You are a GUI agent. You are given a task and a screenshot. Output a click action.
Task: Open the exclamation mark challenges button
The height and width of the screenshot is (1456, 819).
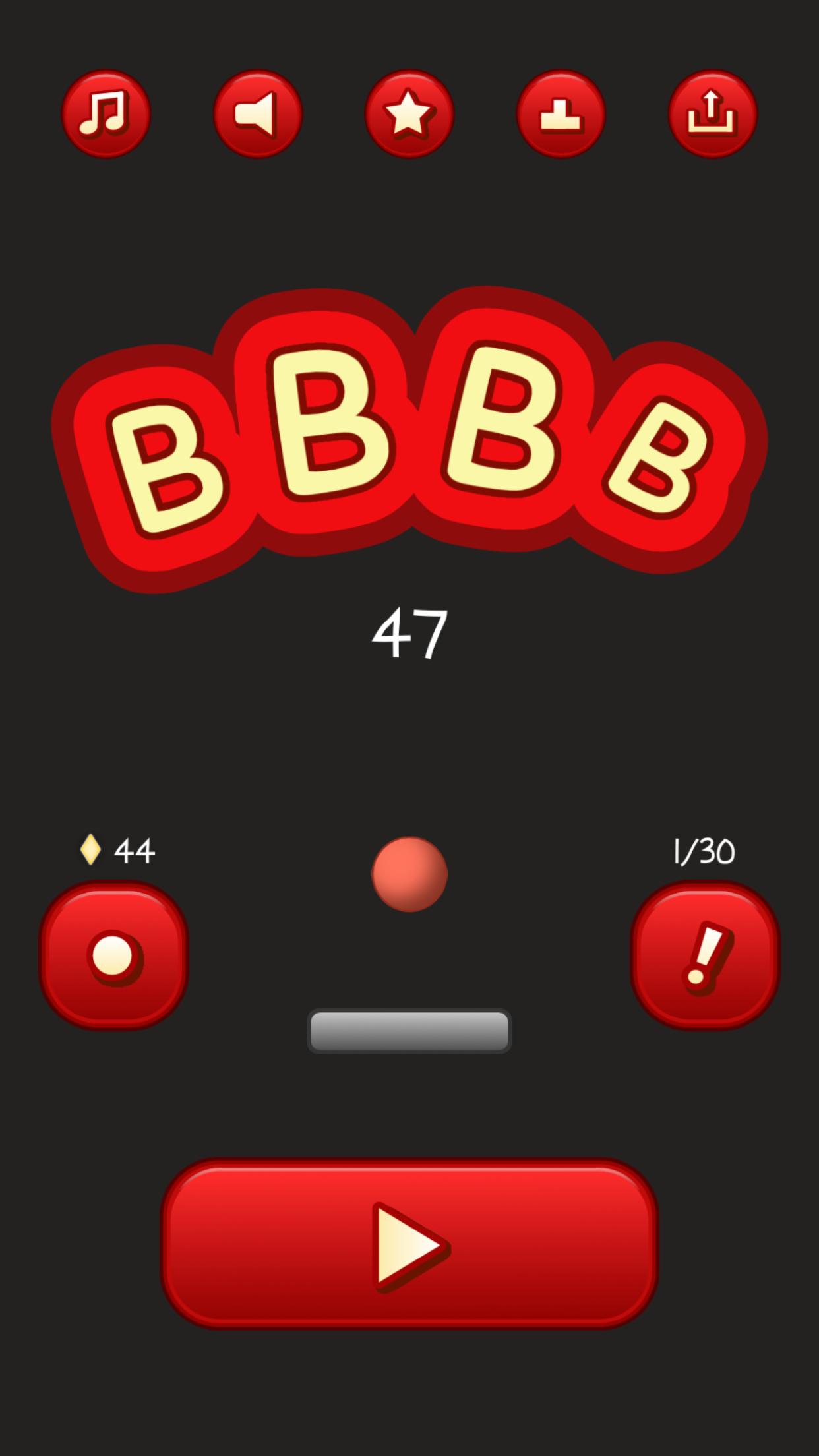[706, 956]
